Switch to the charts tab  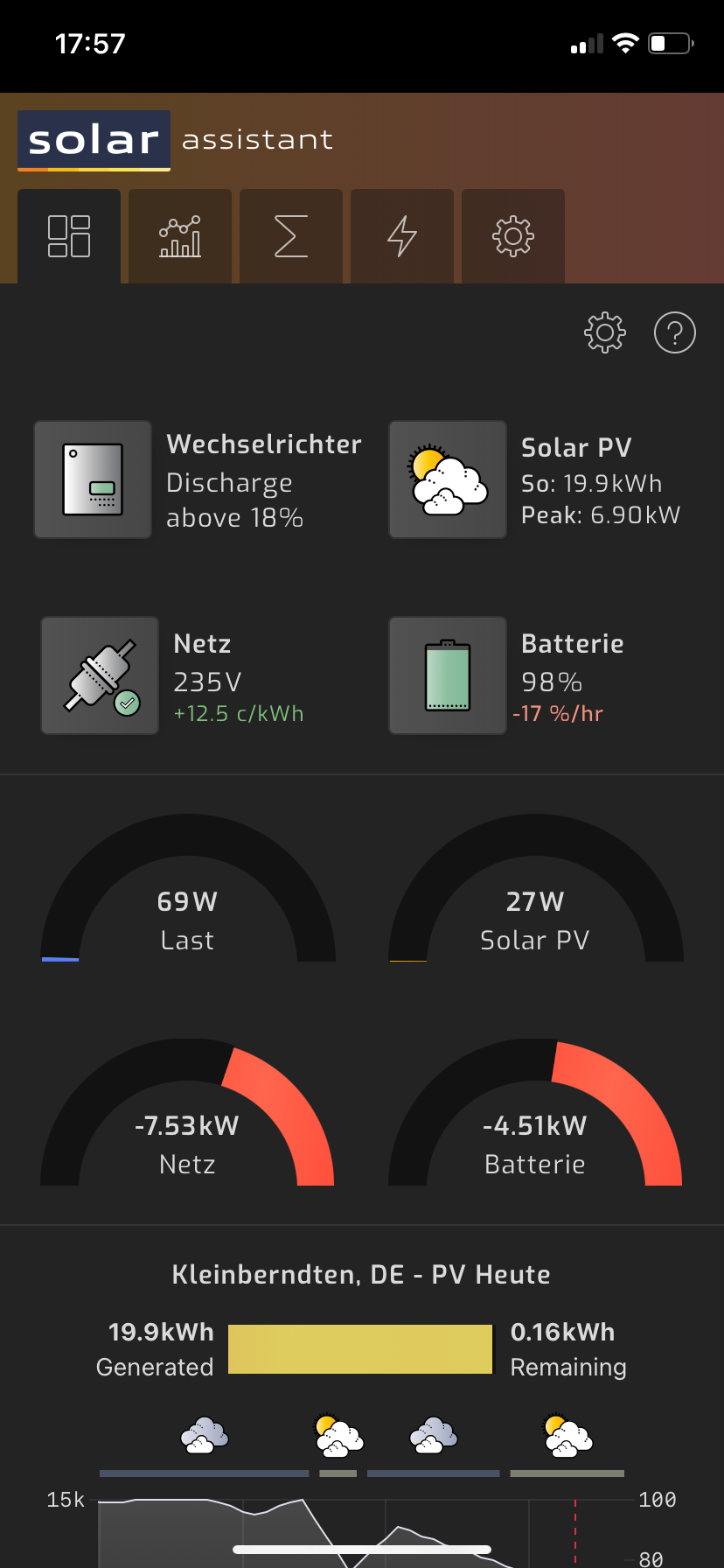[x=180, y=236]
